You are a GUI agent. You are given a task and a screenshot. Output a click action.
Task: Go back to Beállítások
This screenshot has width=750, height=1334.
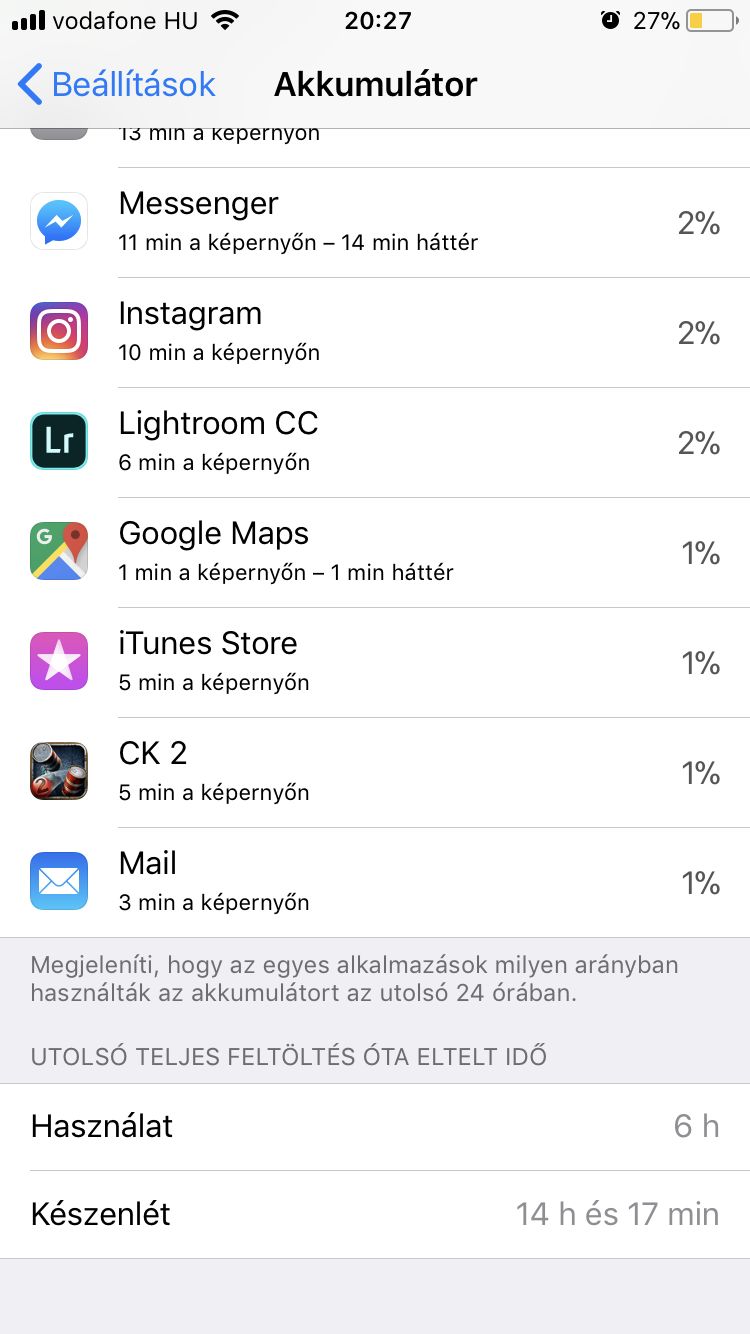click(x=117, y=85)
